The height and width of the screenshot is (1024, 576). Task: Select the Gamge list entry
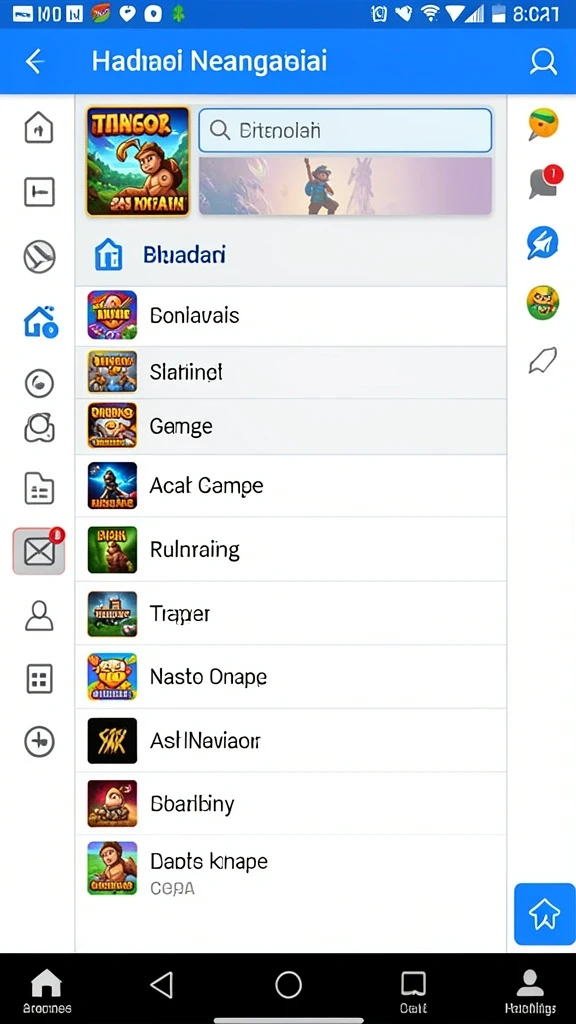[291, 426]
